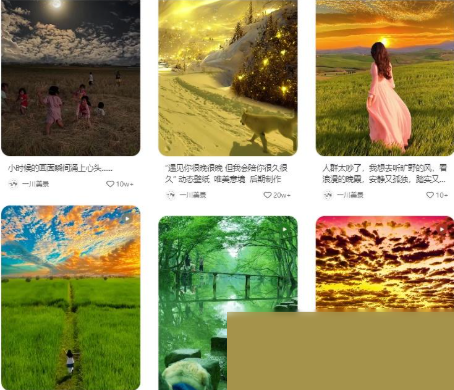
Task: Open the post of woman in pink dress
Action: pyautogui.click(x=385, y=78)
